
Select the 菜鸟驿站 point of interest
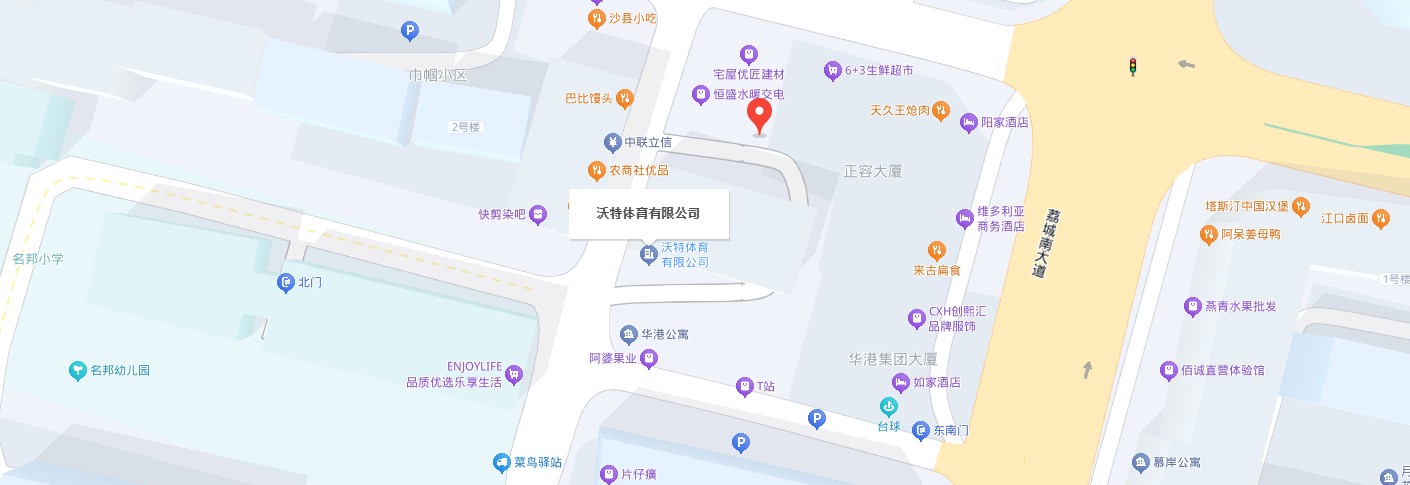502,463
